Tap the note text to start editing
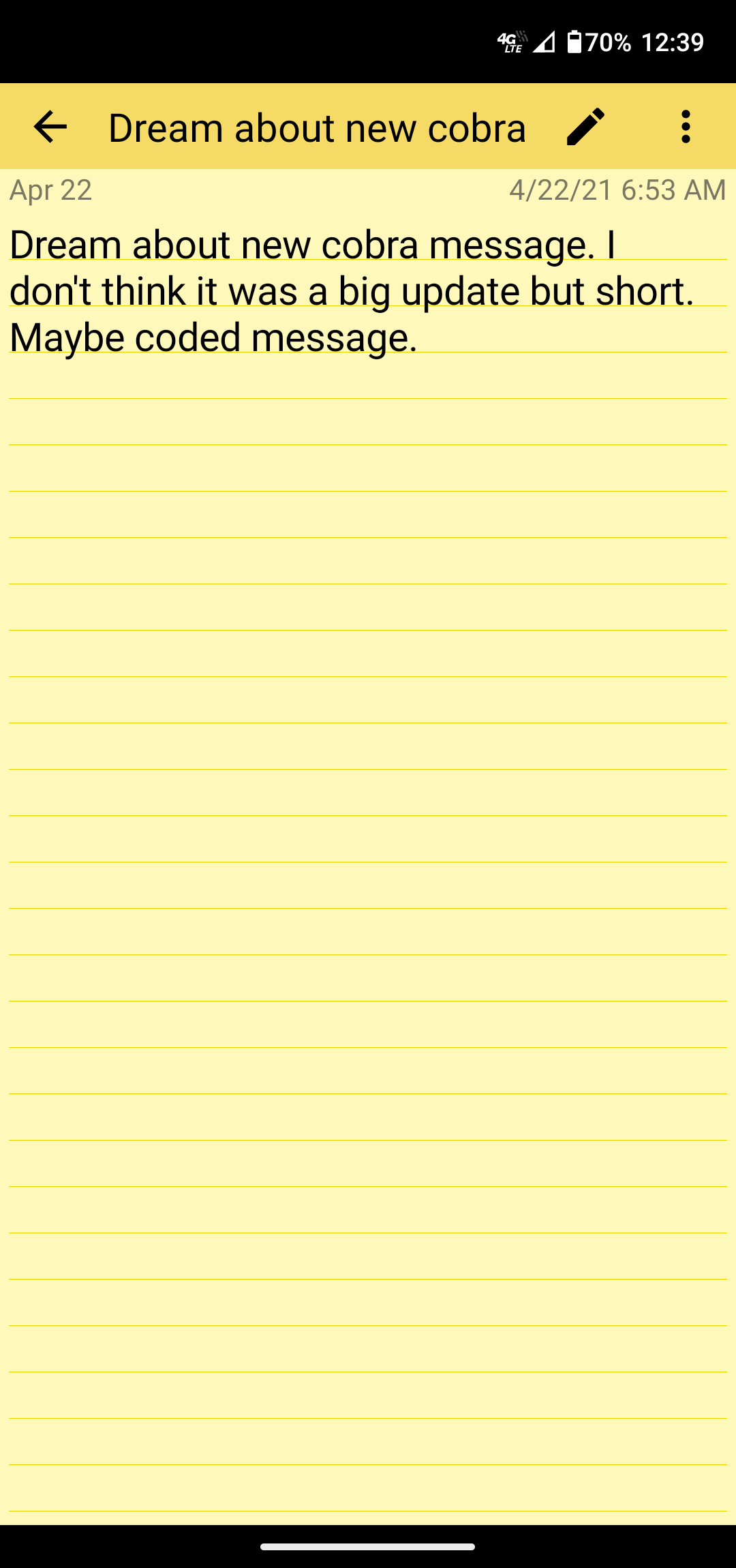This screenshot has width=736, height=1568. (x=351, y=291)
